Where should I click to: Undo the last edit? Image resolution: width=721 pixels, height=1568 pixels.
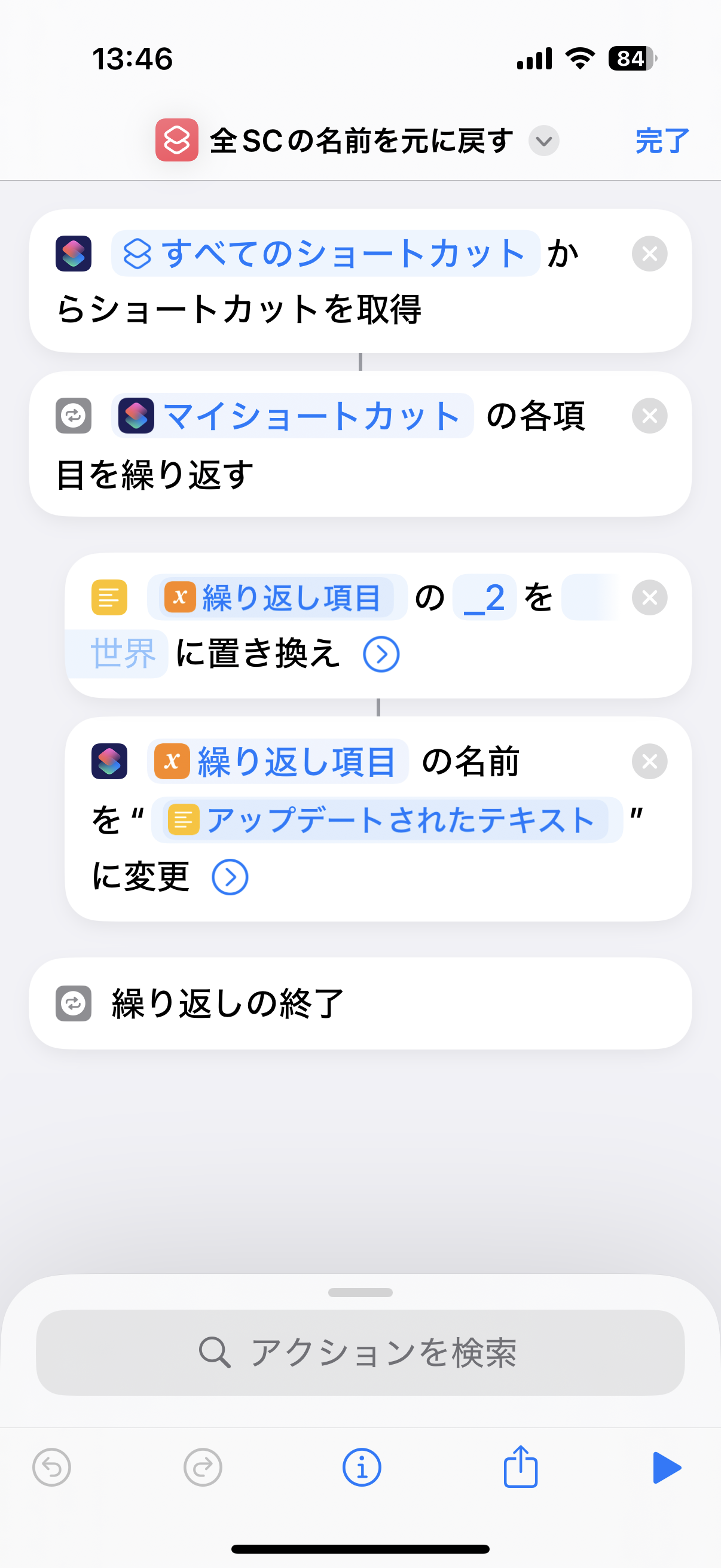52,1468
